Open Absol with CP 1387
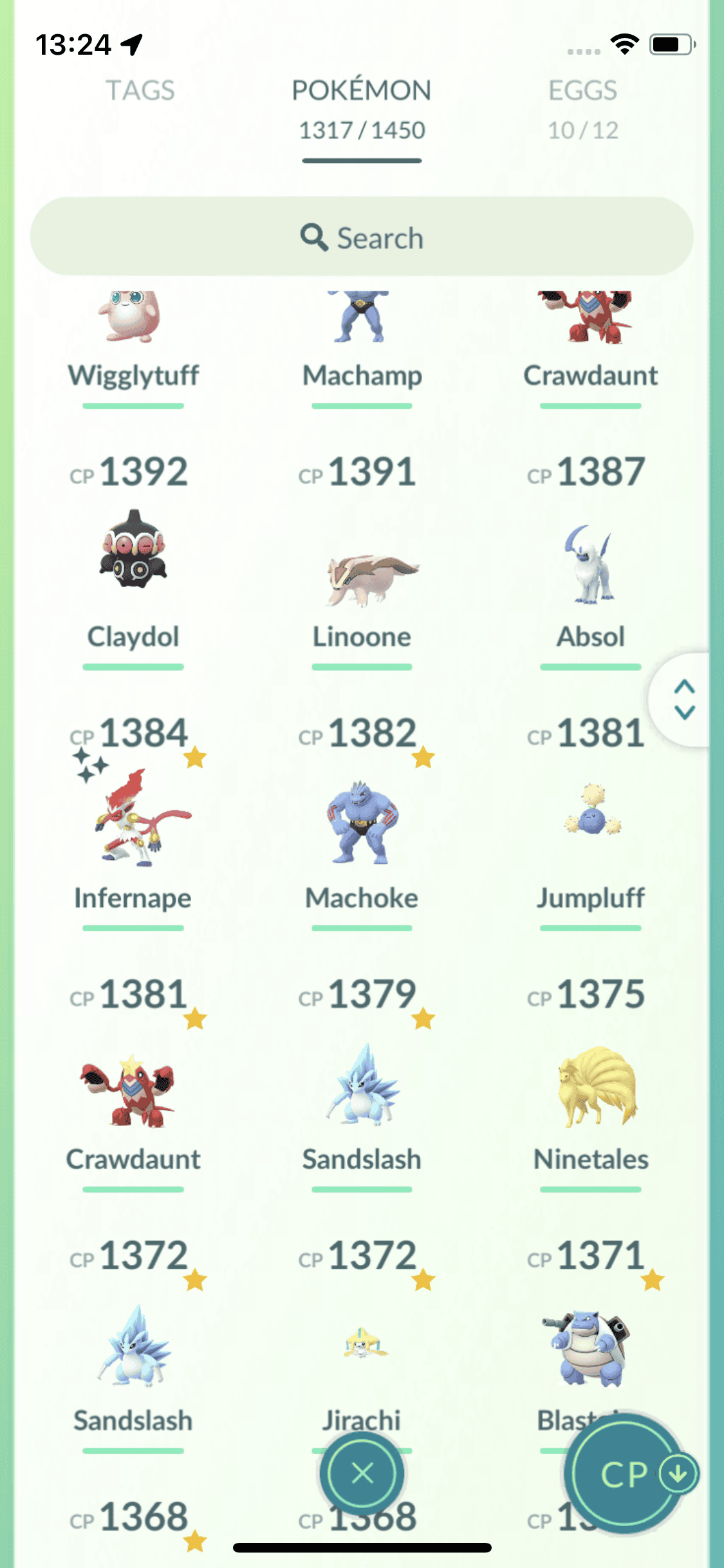Screen dimensions: 724x1568 [x=590, y=566]
